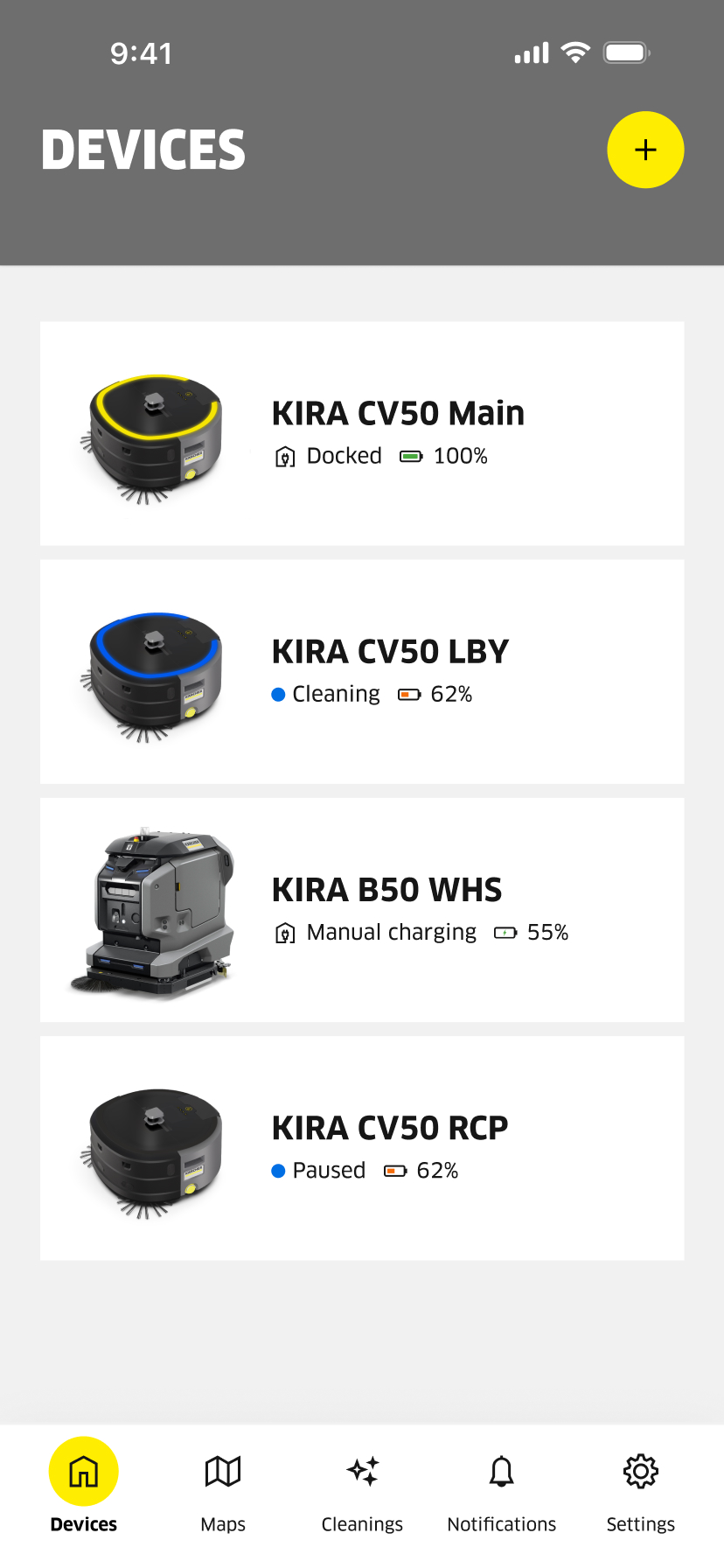The height and width of the screenshot is (1568, 724).
Task: View the KIRA B50 WHS device
Action: coord(362,910)
